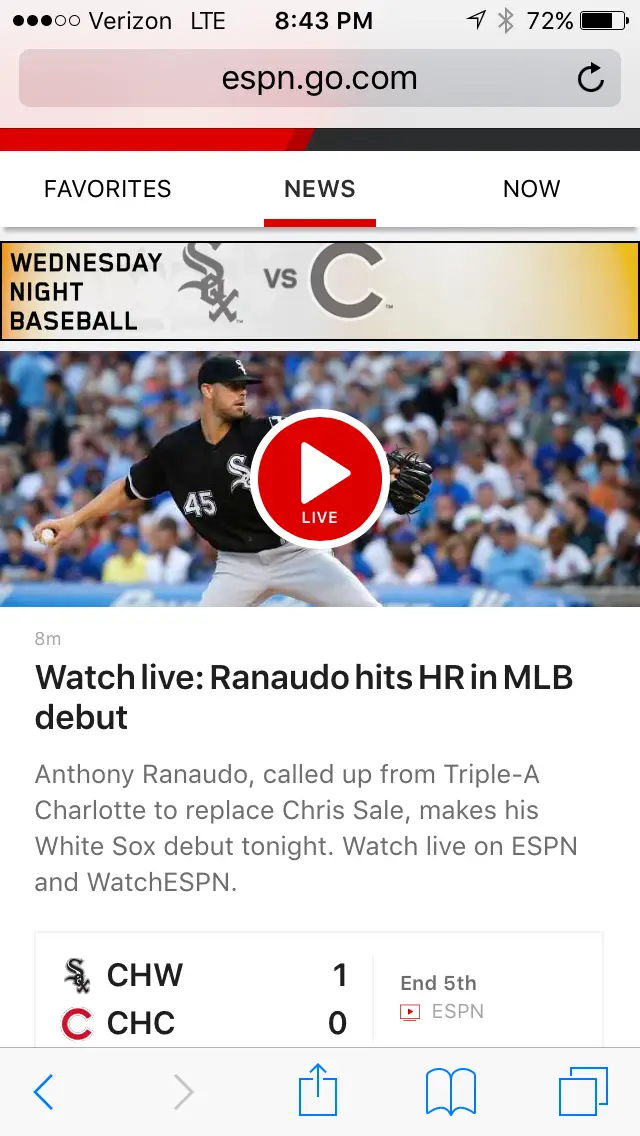Viewport: 640px width, 1136px height.
Task: Open the Ranaudo MLB debut article
Action: tap(304, 697)
